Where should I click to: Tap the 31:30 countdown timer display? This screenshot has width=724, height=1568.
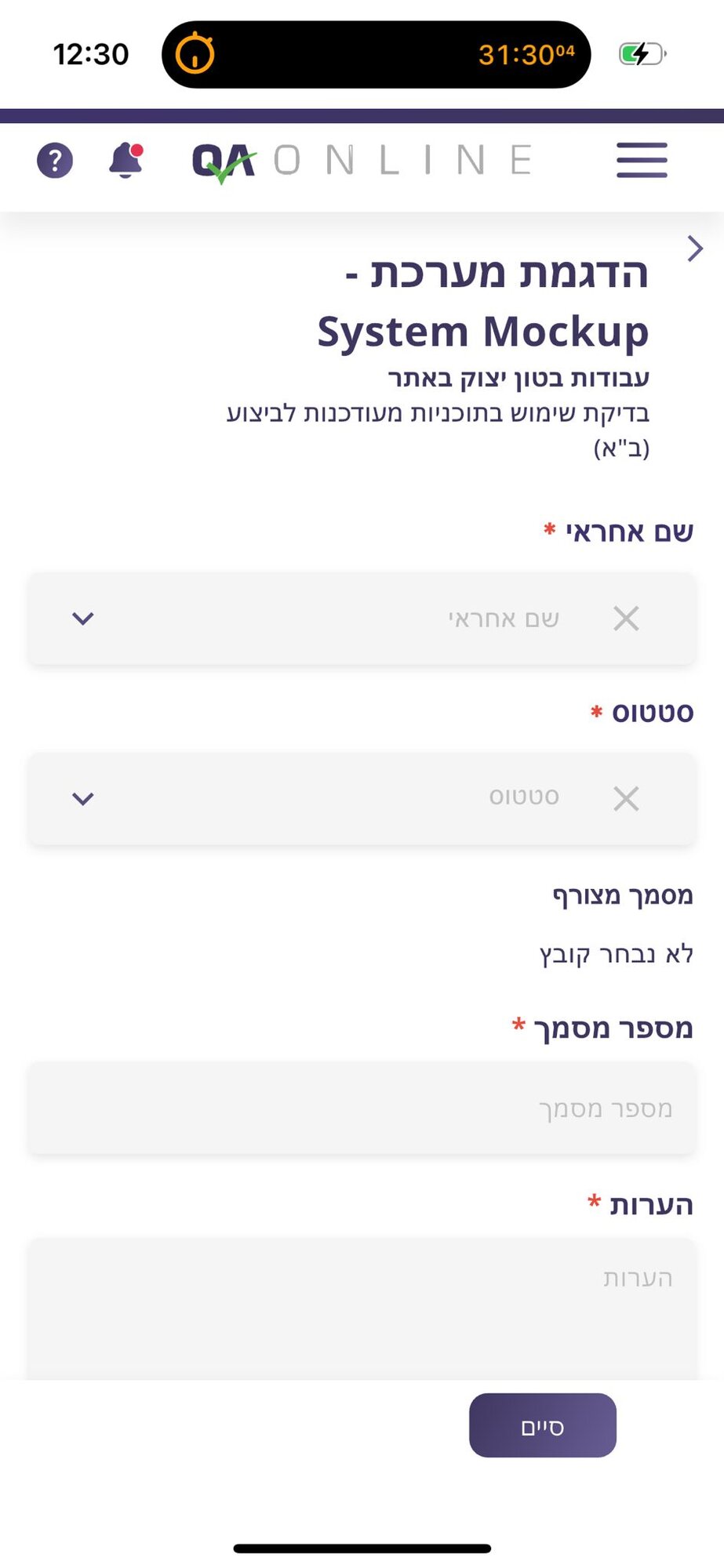click(x=527, y=53)
